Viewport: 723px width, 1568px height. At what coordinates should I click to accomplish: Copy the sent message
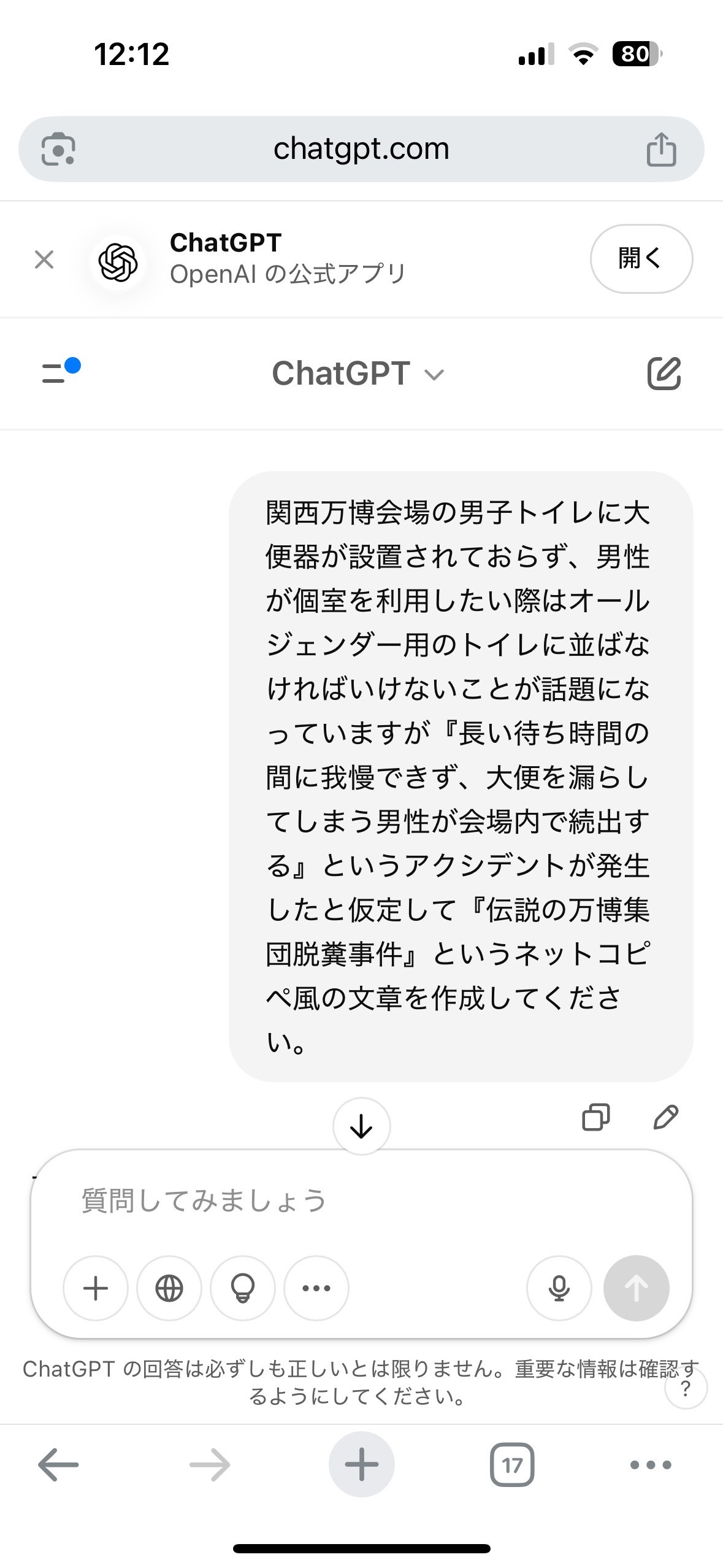click(595, 1116)
